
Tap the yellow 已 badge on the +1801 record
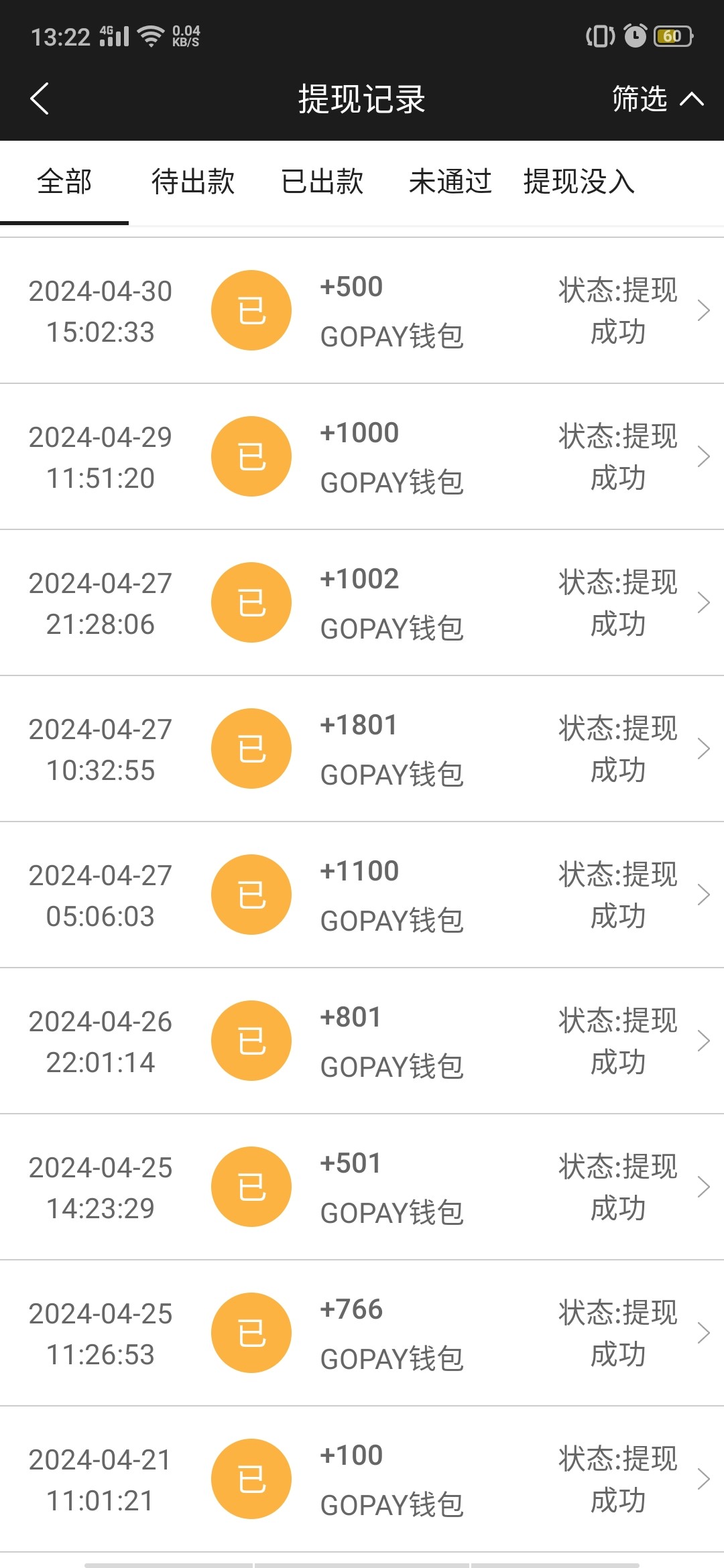(x=251, y=748)
